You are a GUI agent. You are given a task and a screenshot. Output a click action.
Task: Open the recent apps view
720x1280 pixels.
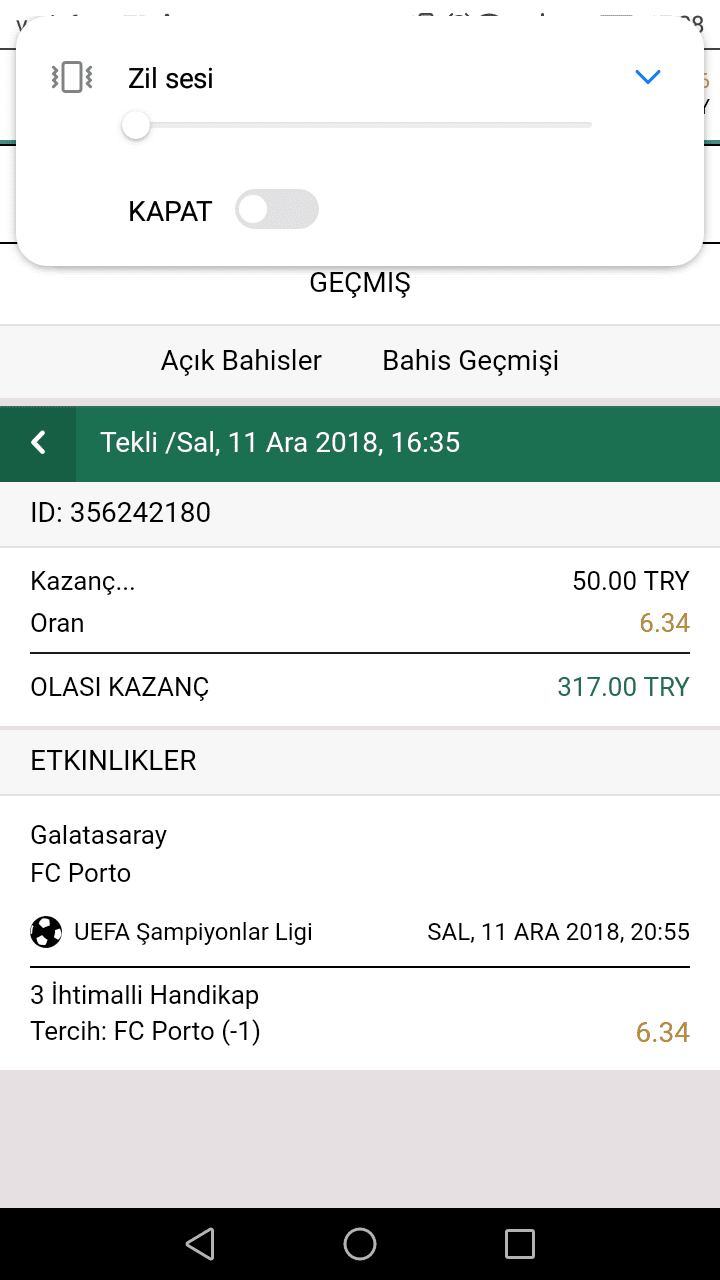coord(520,1244)
